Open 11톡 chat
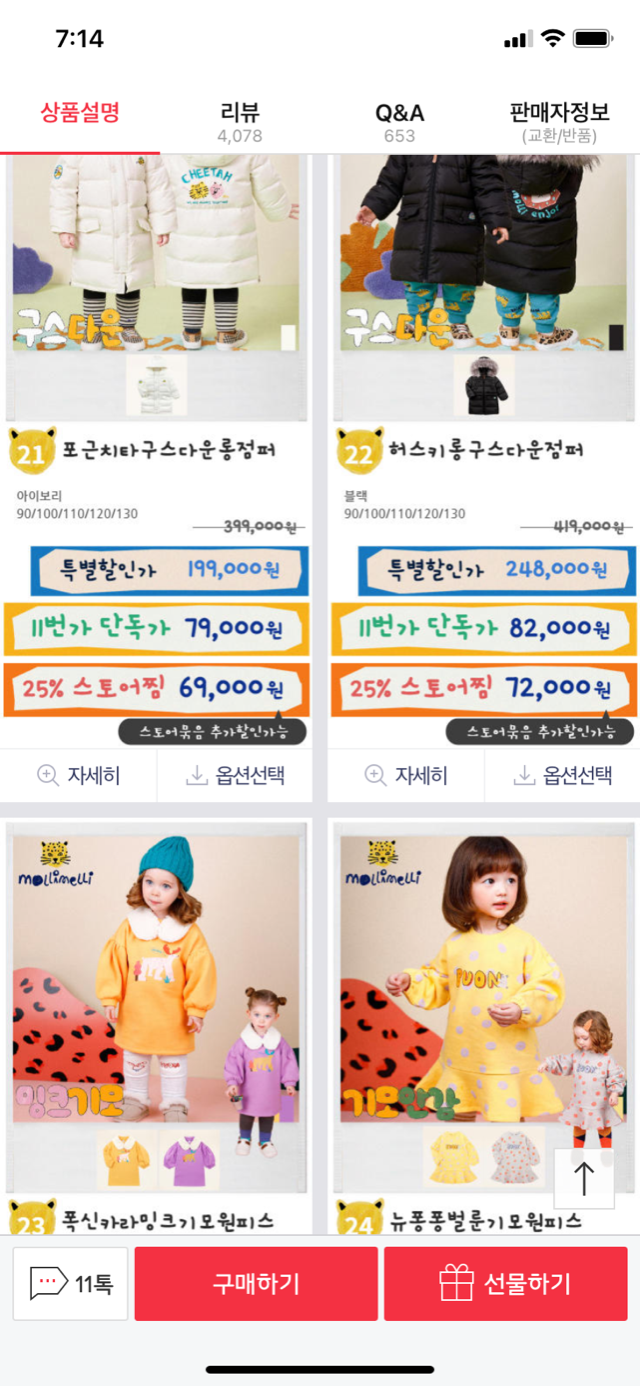The width and height of the screenshot is (640, 1386). pyautogui.click(x=71, y=1284)
